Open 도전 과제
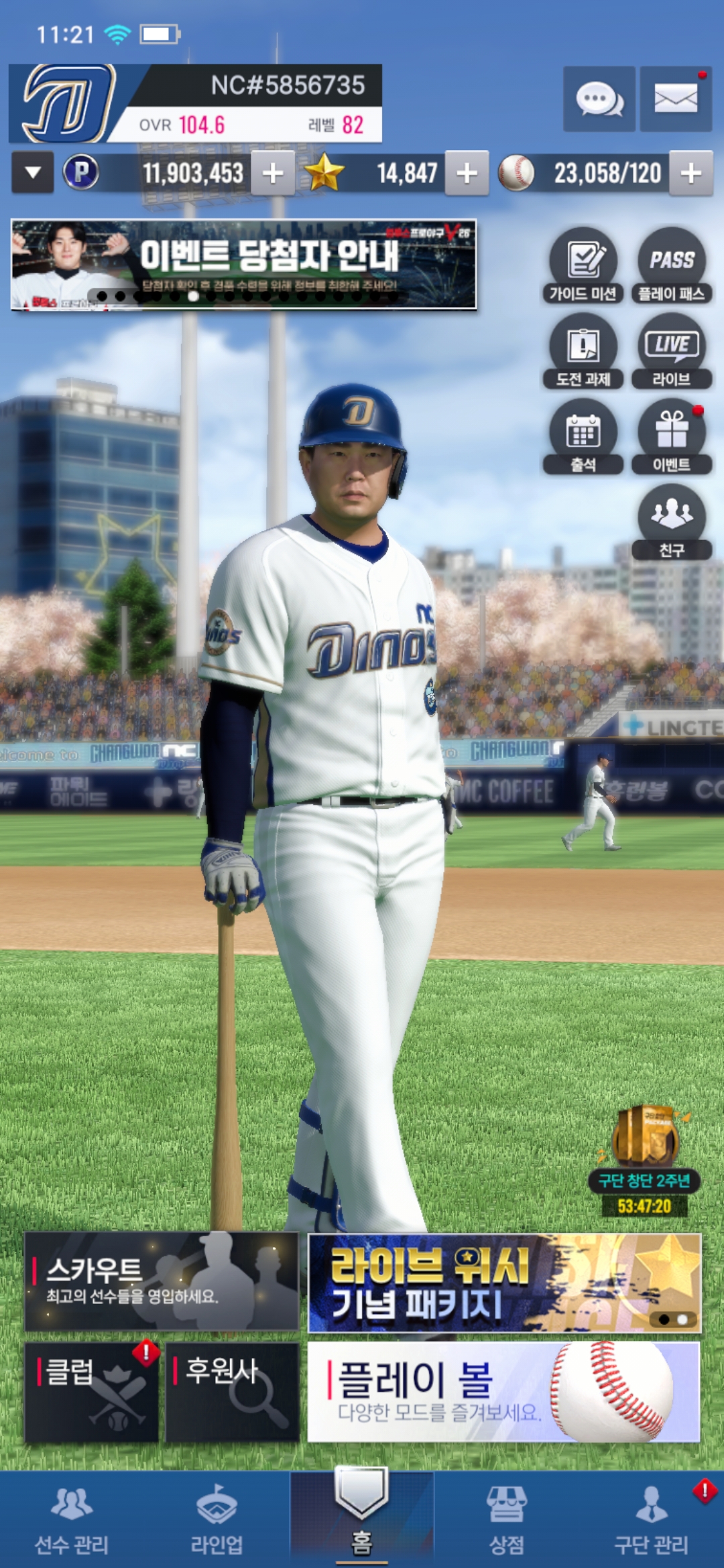The width and height of the screenshot is (724, 1568). point(583,351)
